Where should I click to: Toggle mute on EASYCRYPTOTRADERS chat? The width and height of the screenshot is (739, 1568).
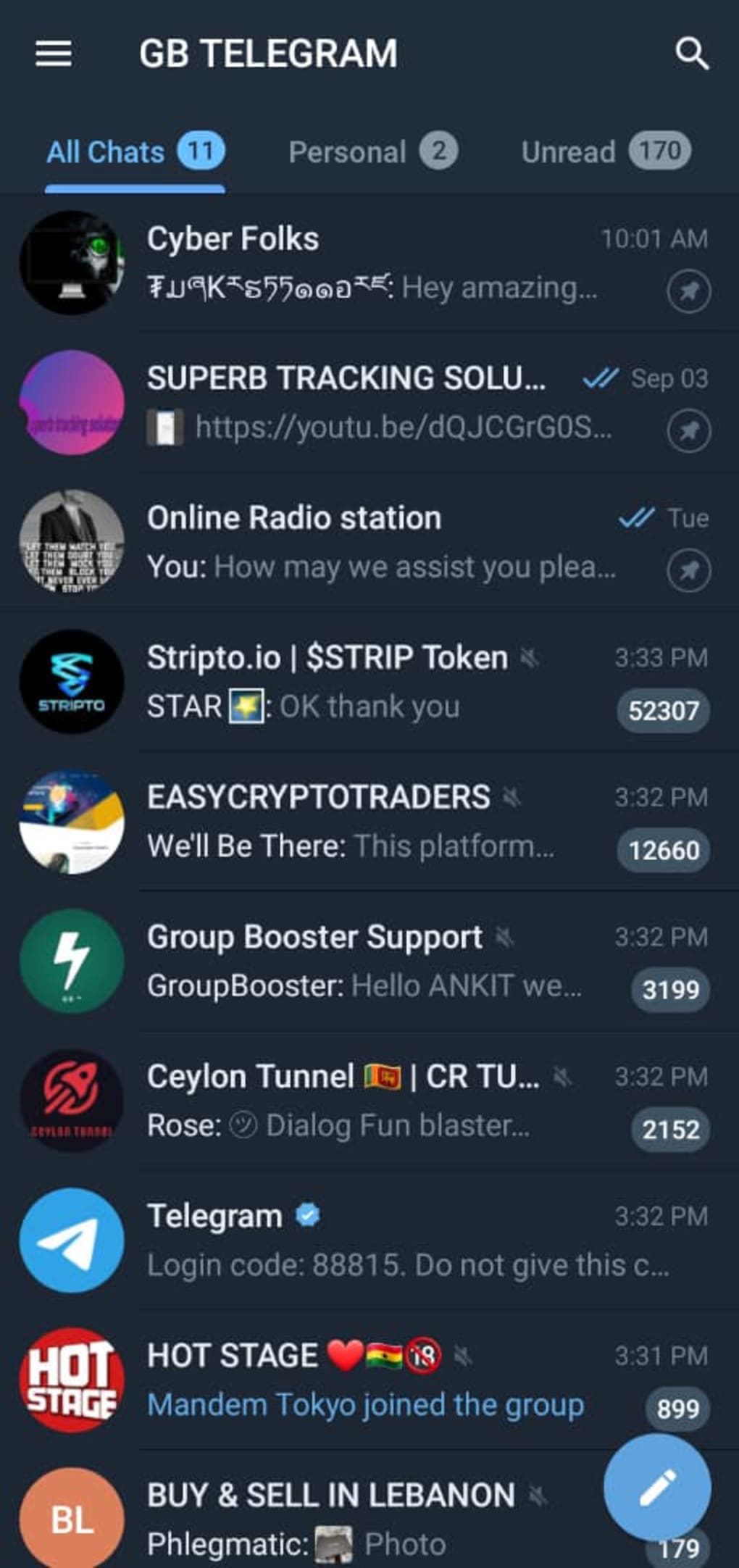tap(510, 796)
